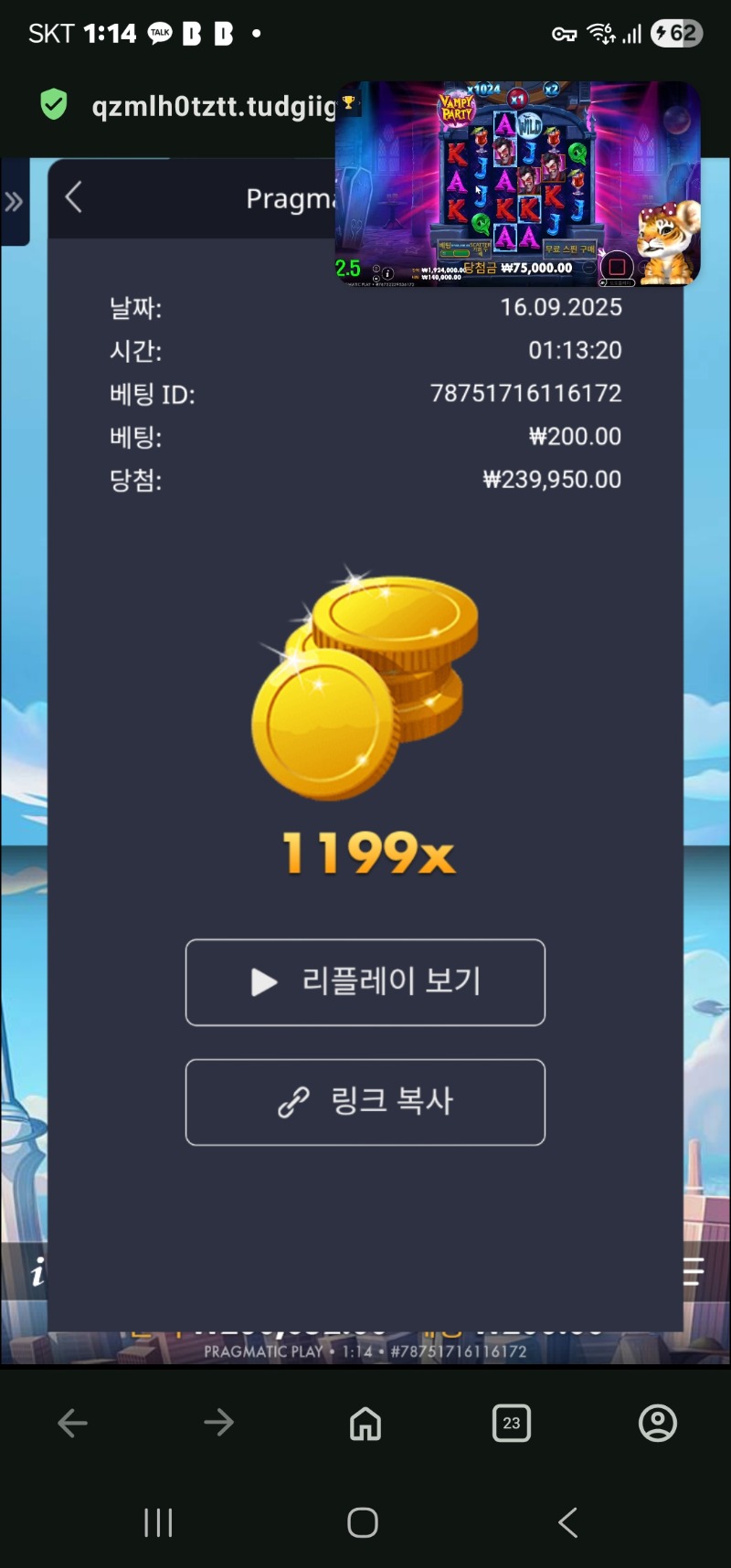Viewport: 731px width, 1568px height.
Task: Tap the address bar URL
Action: coord(214,106)
